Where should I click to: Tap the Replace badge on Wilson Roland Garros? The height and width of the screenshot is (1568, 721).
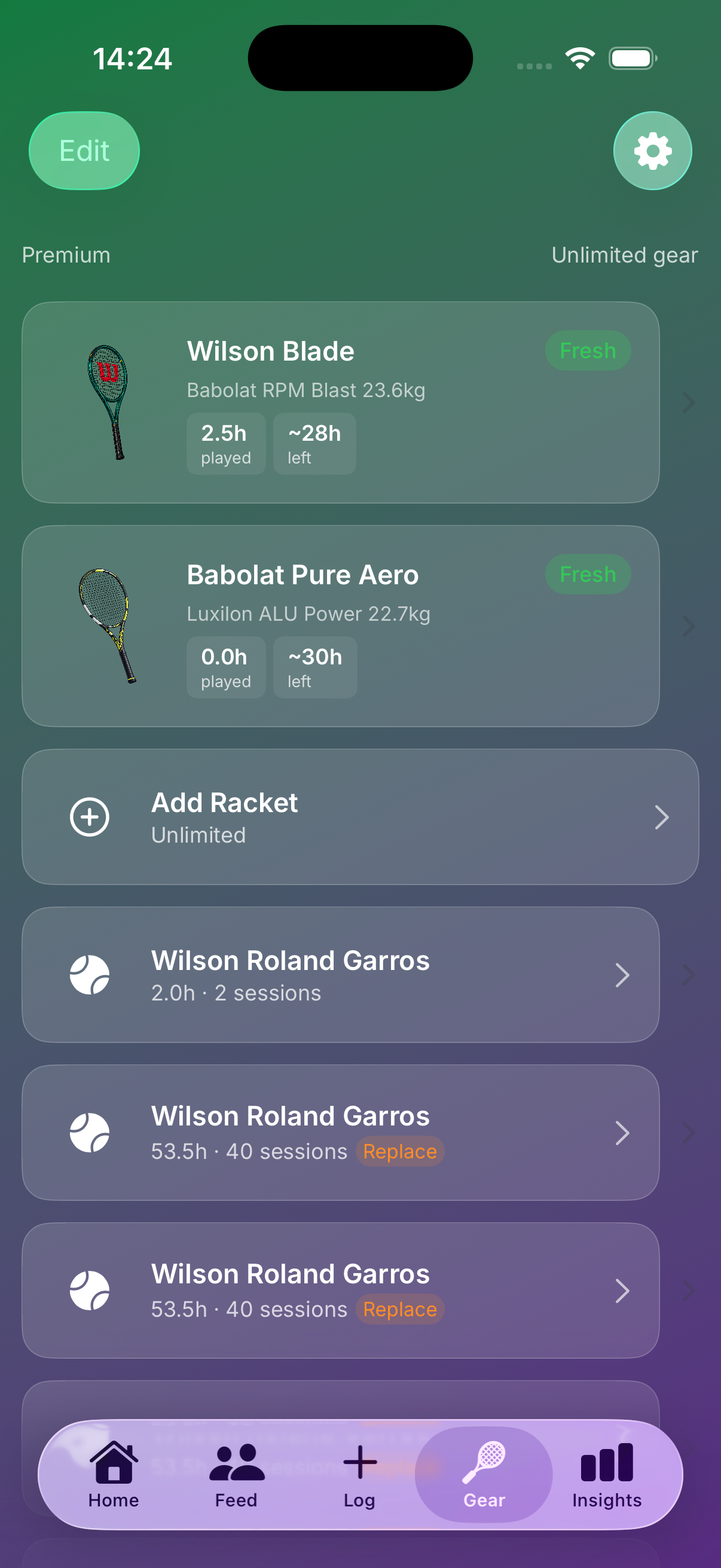399,1151
